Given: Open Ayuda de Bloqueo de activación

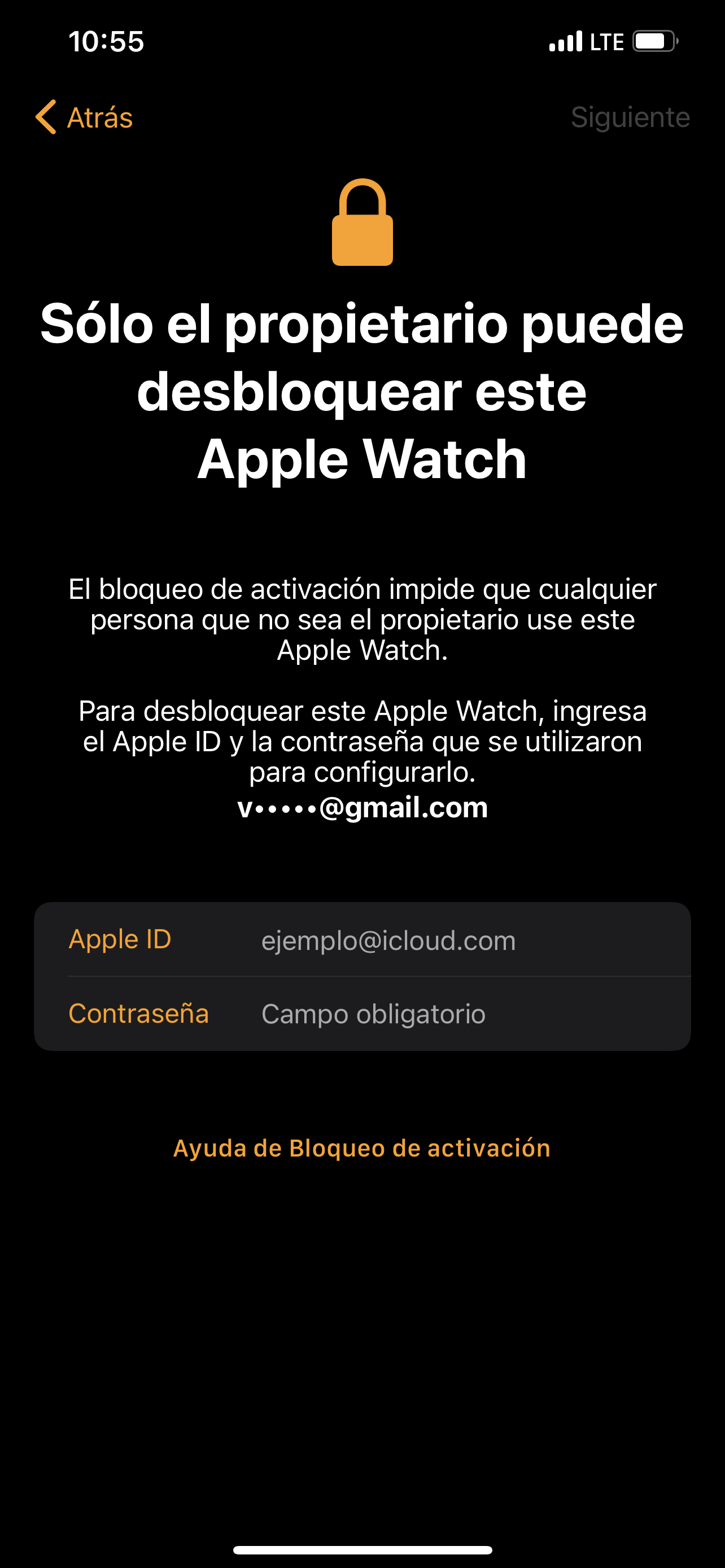Looking at the screenshot, I should [x=362, y=1148].
